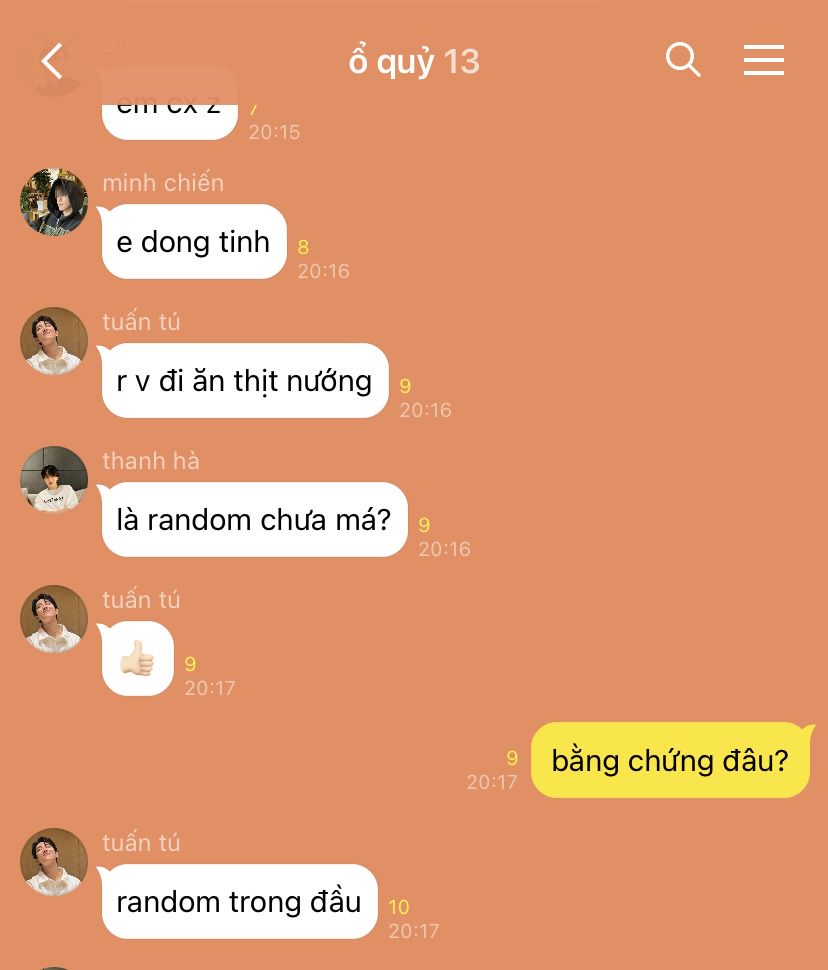Open minh chiến's profile picture
The height and width of the screenshot is (970, 828).
[54, 202]
